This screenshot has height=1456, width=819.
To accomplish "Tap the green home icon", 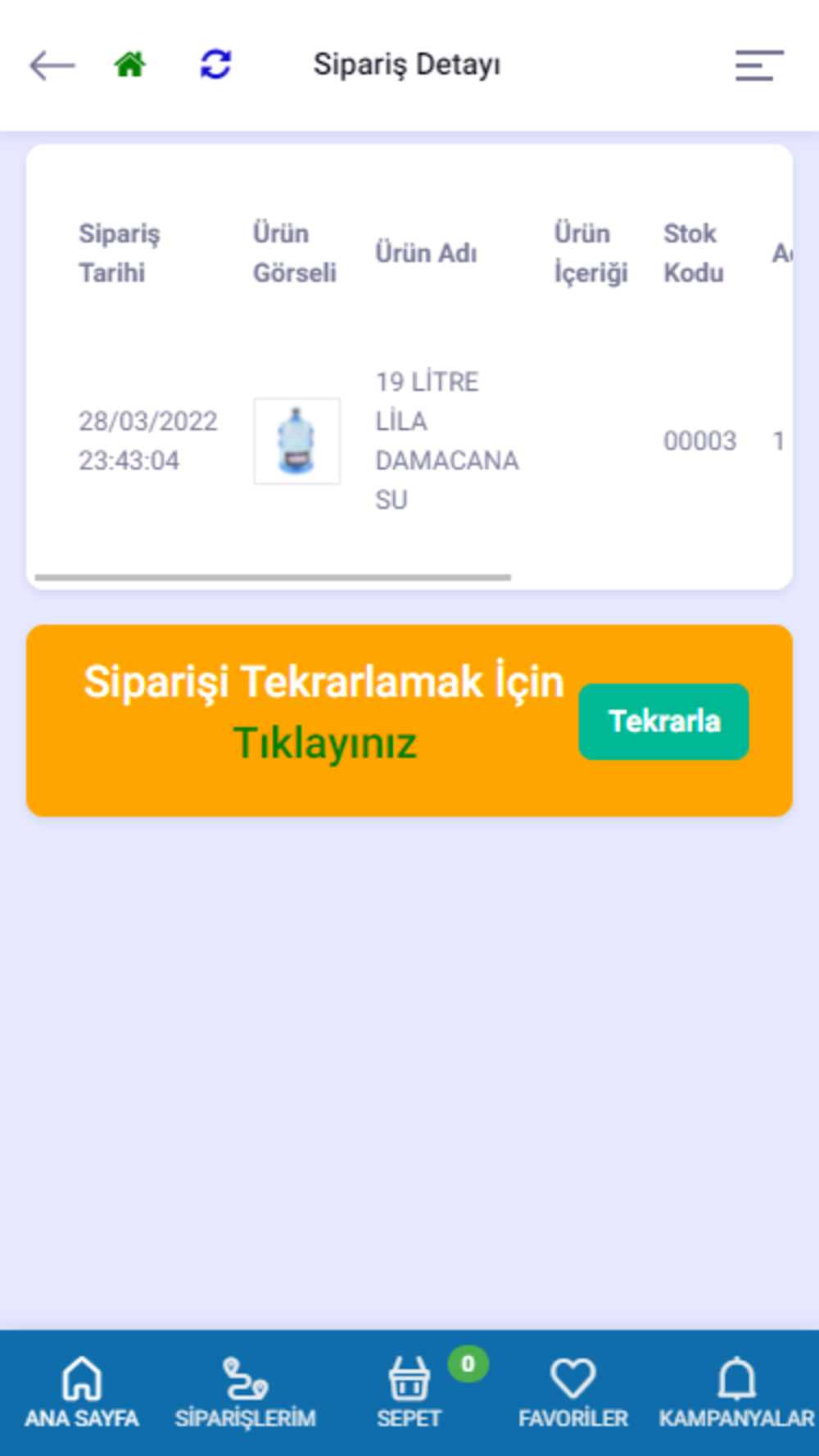I will 130,64.
